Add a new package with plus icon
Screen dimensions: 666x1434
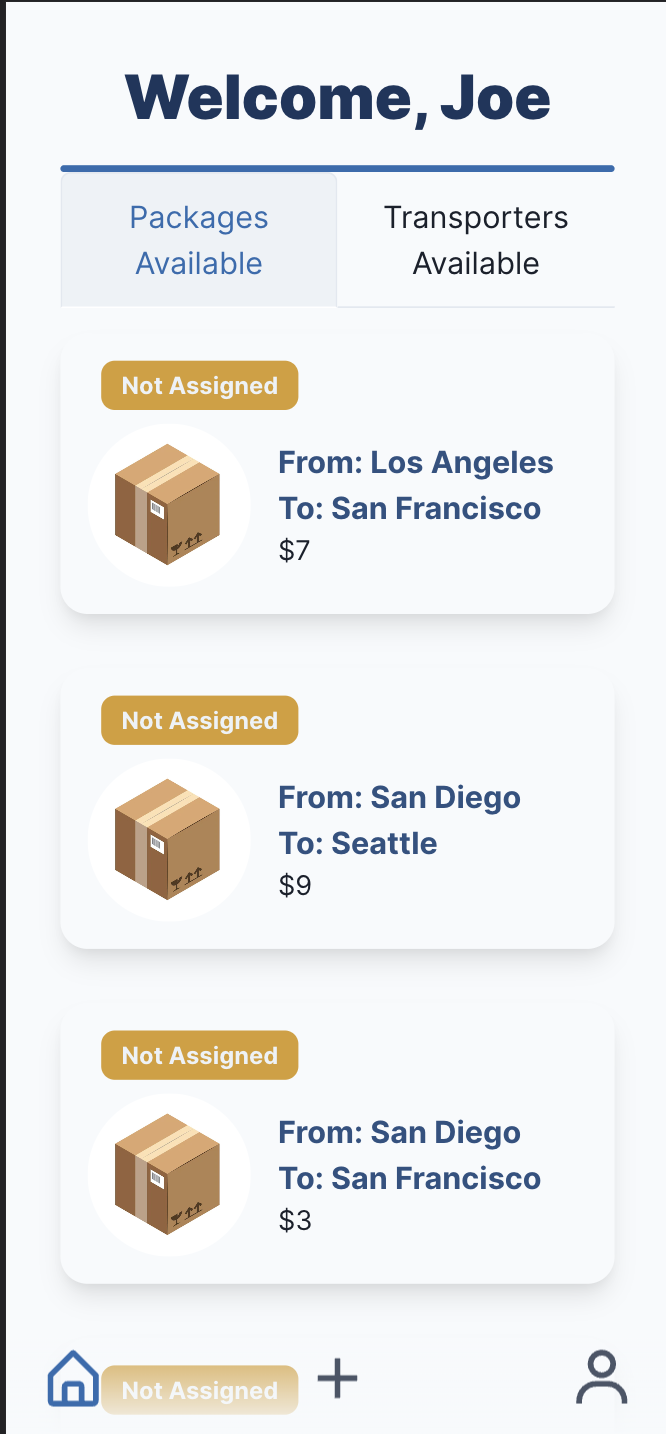point(338,1379)
